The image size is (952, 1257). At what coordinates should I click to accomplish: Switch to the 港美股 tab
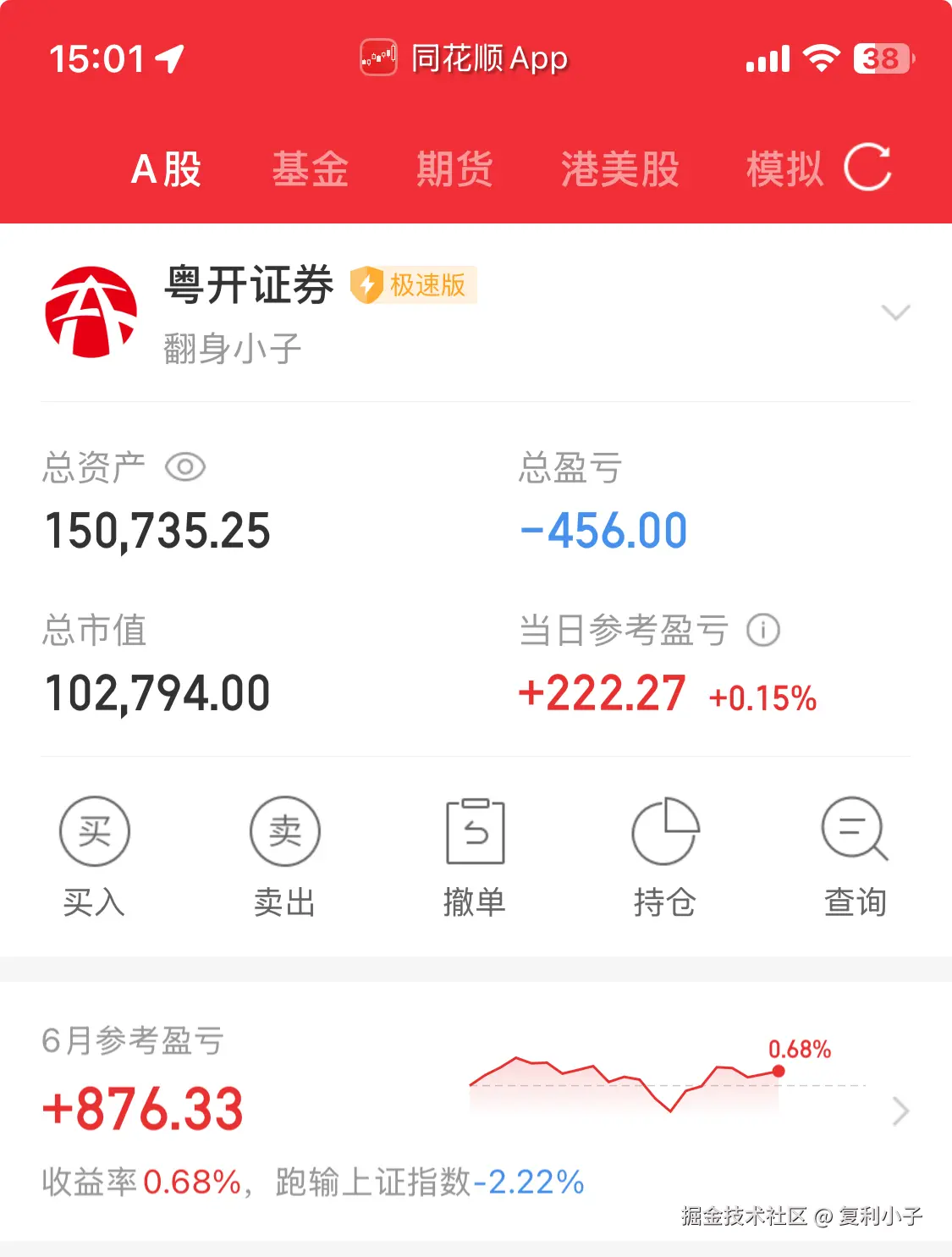point(619,168)
